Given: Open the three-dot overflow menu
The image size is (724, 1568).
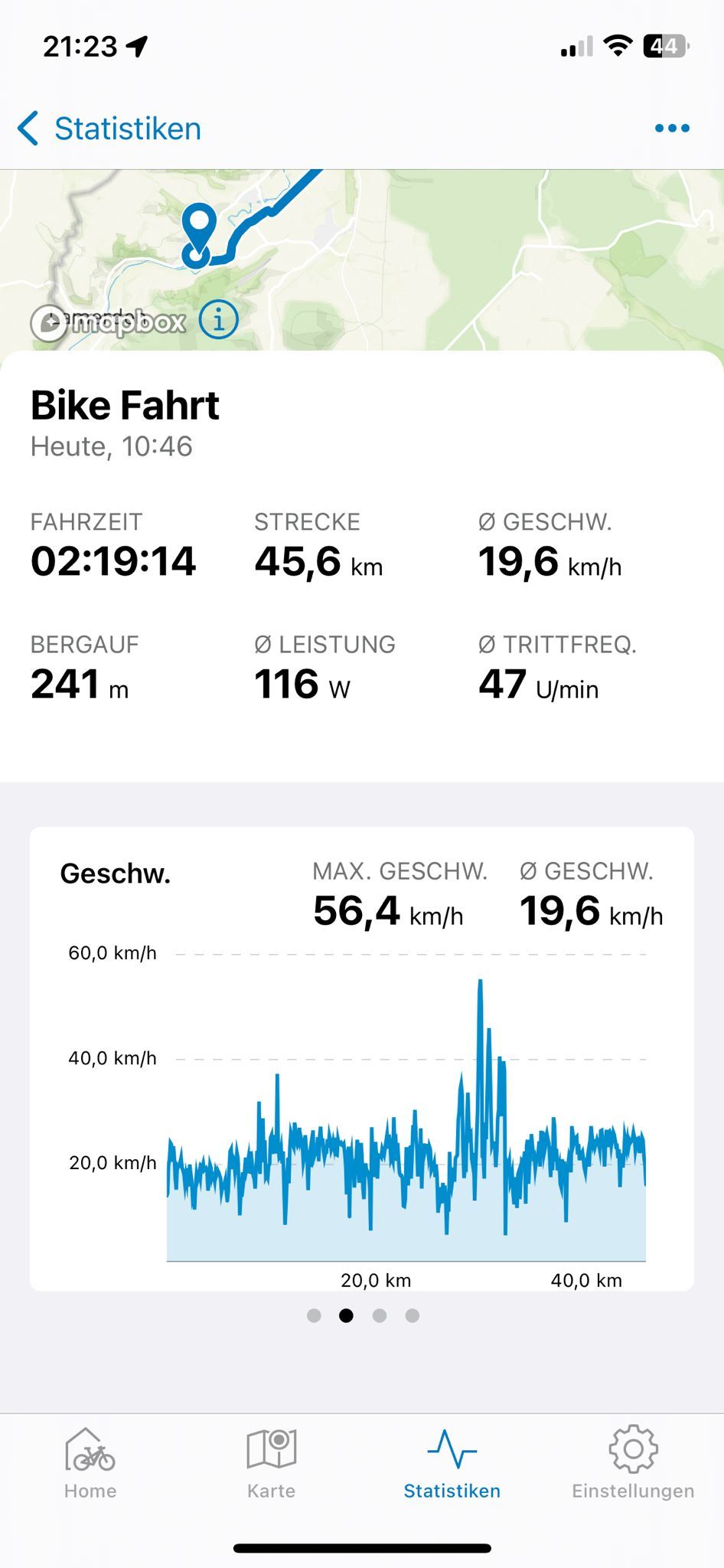Looking at the screenshot, I should tap(672, 129).
